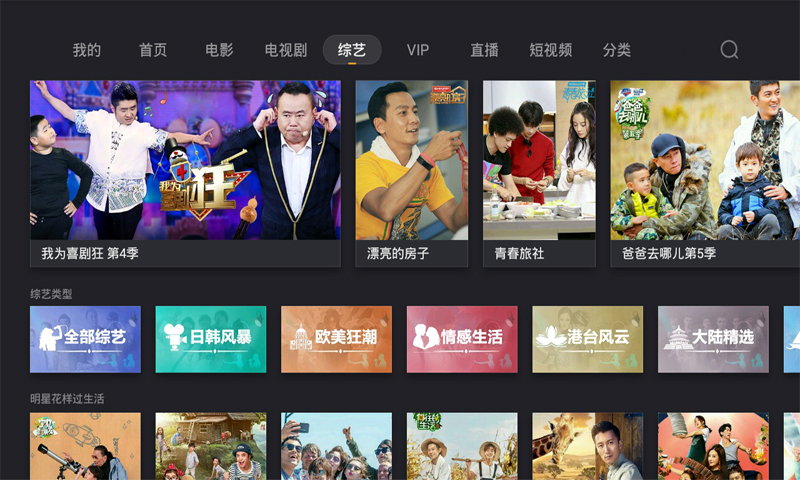Open the search icon

pos(730,50)
